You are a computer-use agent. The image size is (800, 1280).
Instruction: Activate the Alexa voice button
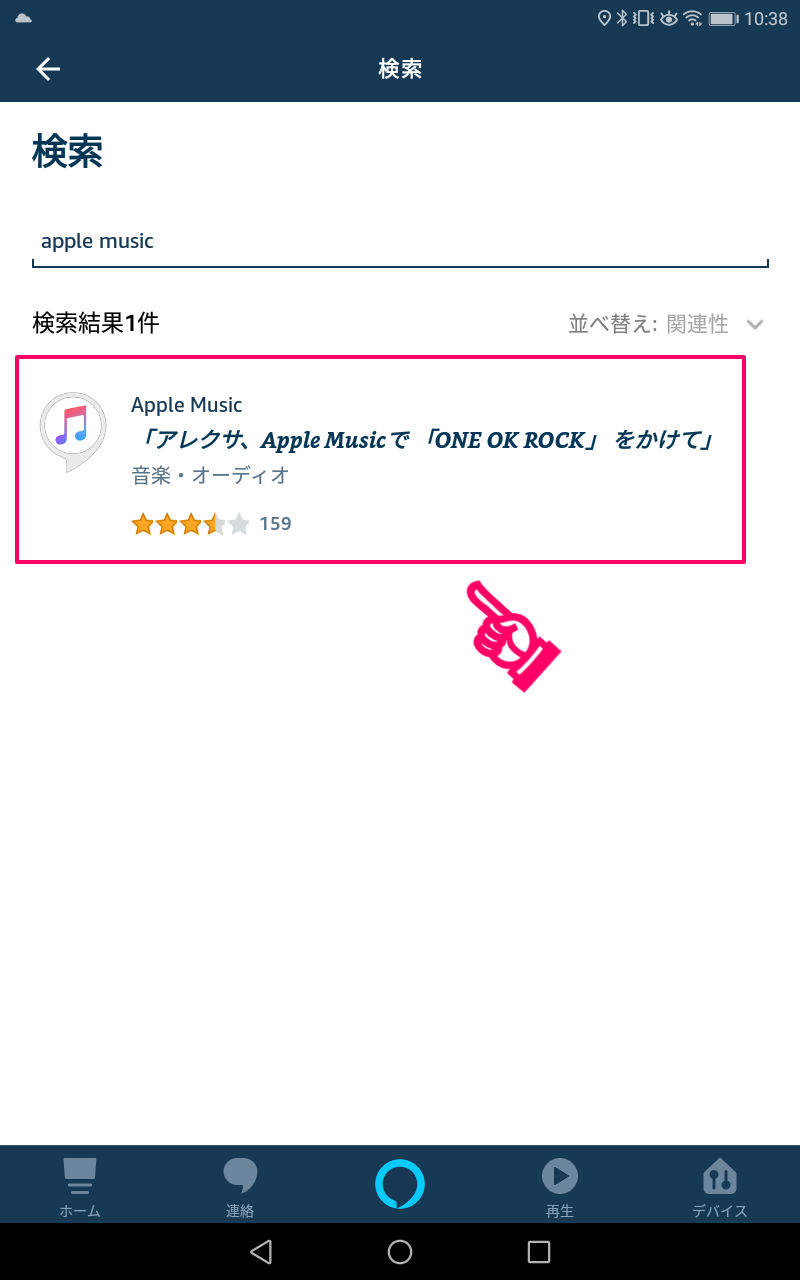coord(400,1184)
